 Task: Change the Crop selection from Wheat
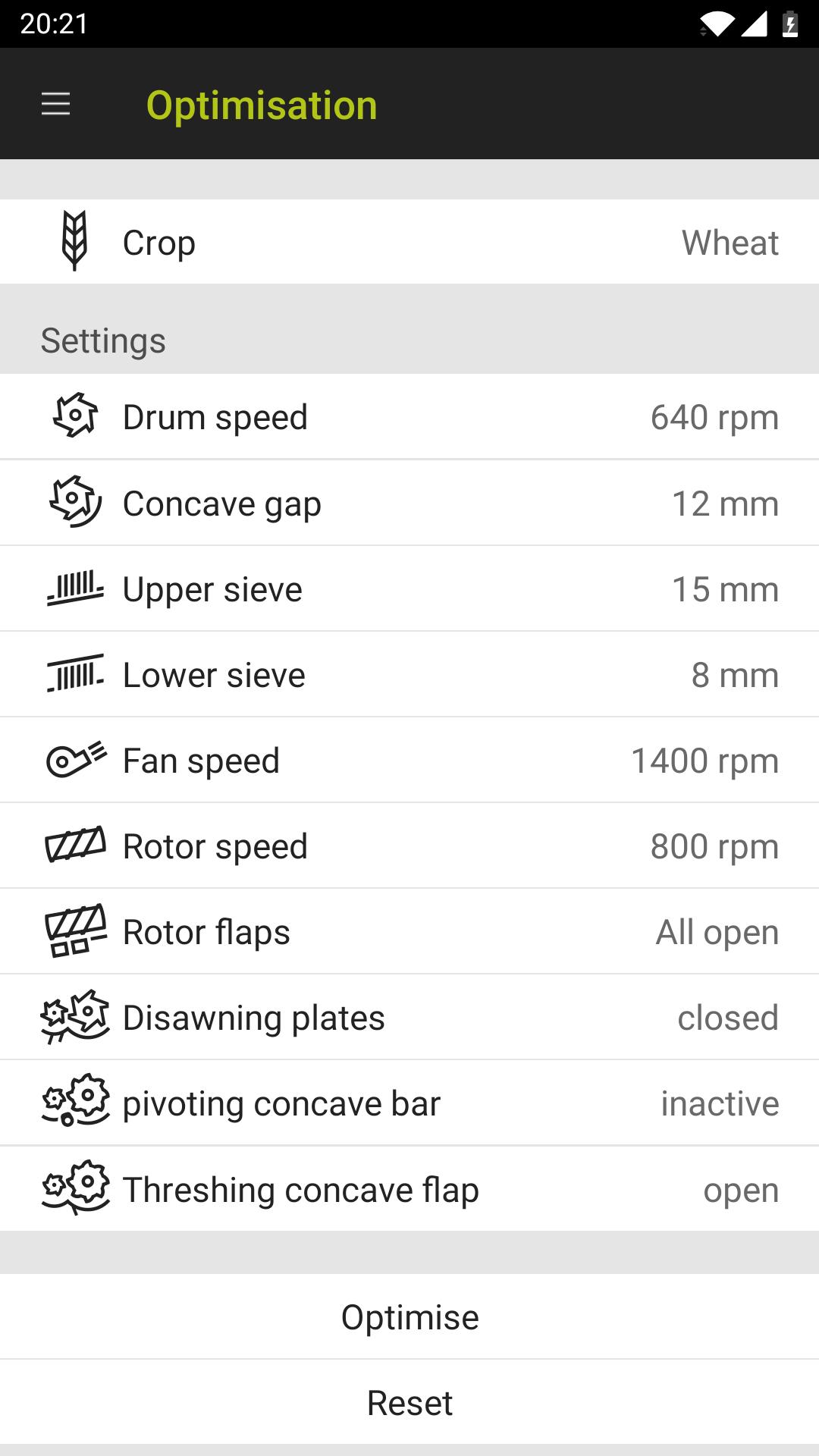(x=409, y=243)
